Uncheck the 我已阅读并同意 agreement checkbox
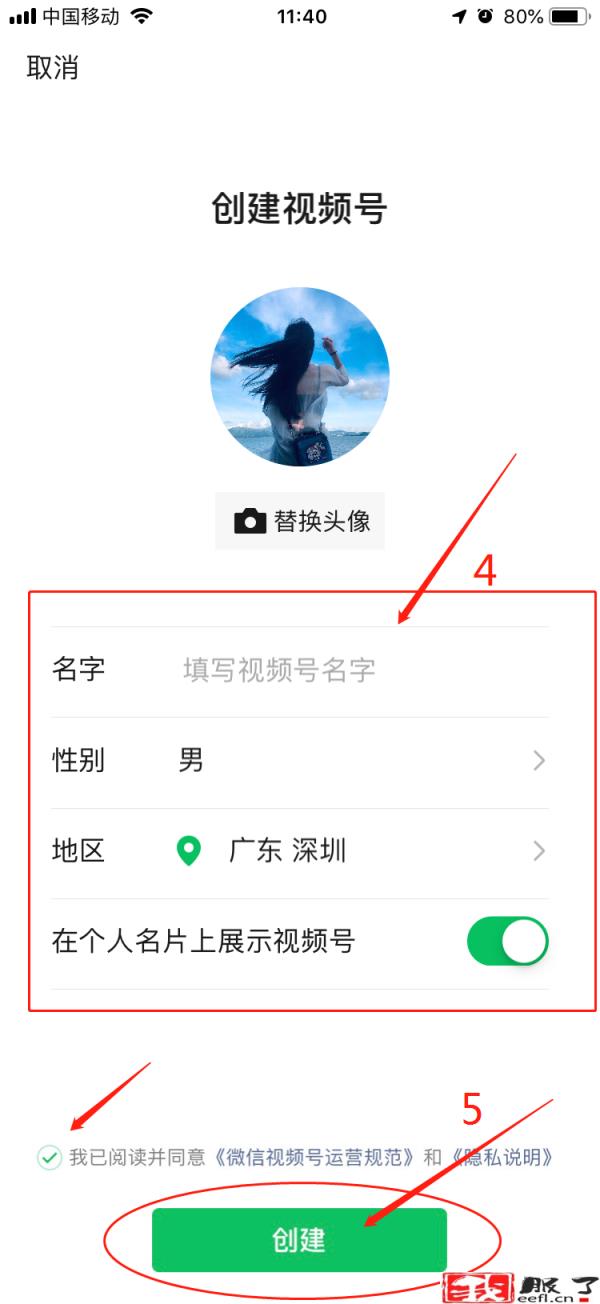This screenshot has width=600, height=1304. tap(48, 1158)
